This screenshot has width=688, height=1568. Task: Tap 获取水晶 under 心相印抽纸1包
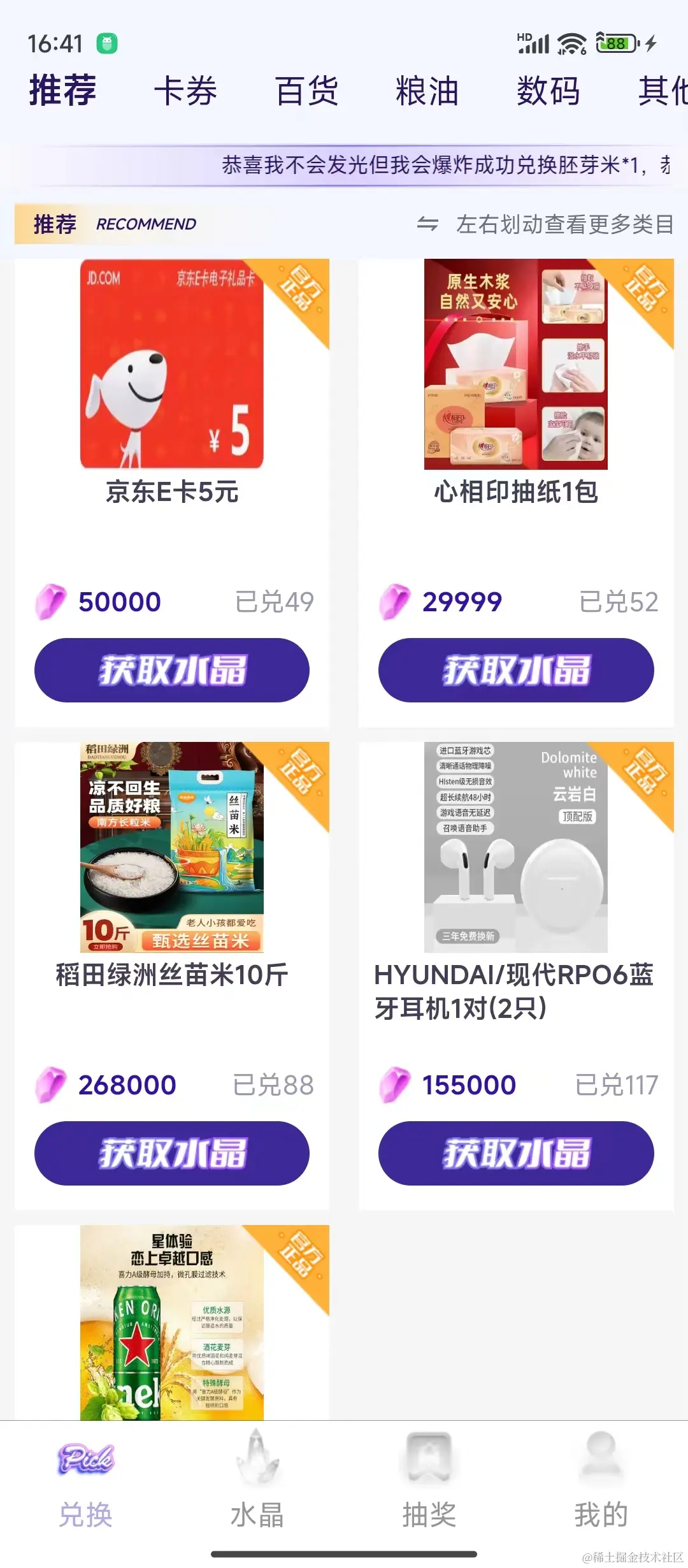516,670
